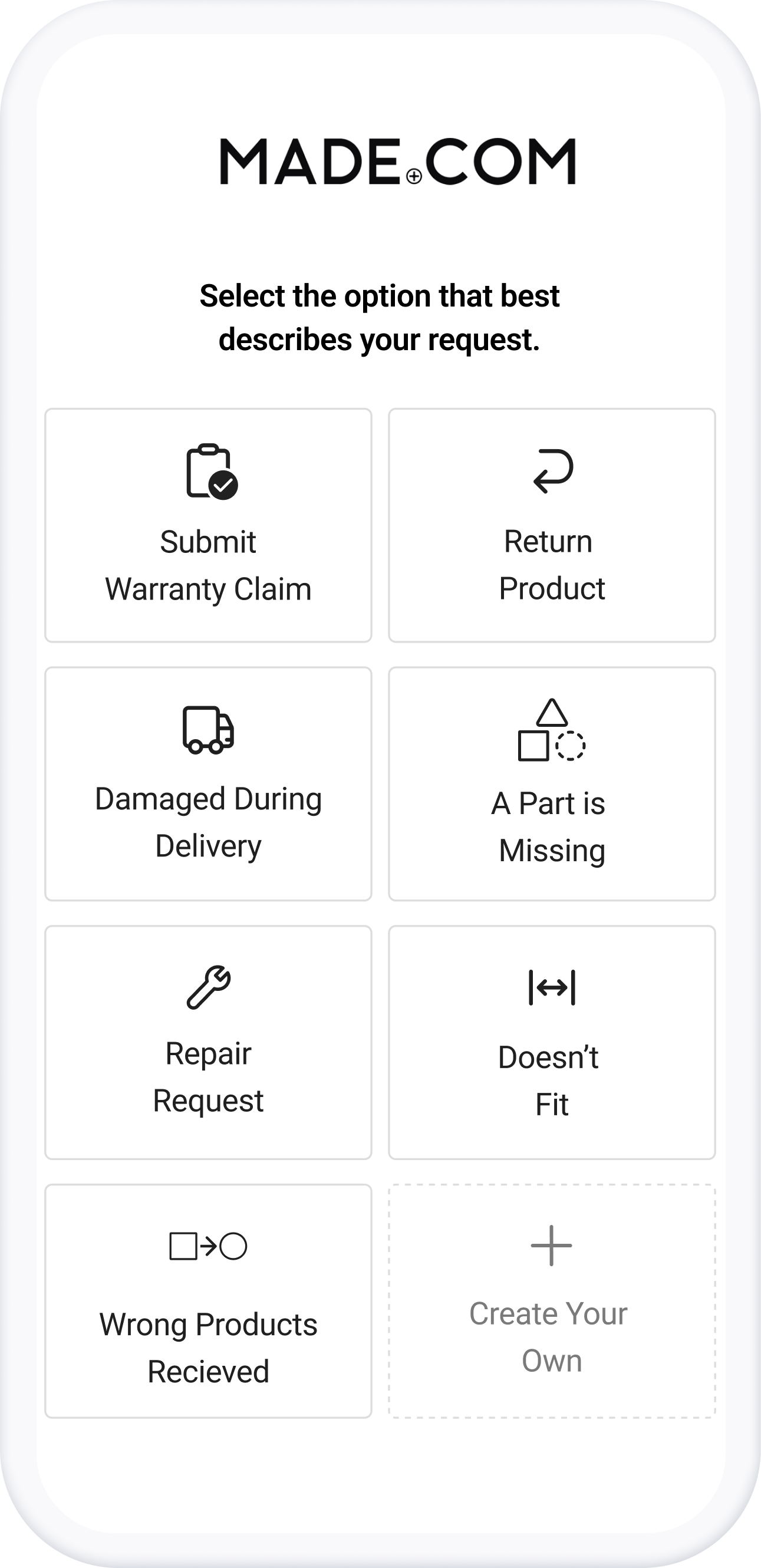This screenshot has width=761, height=1568.
Task: Open the Repair Request option
Action: coord(208,1043)
